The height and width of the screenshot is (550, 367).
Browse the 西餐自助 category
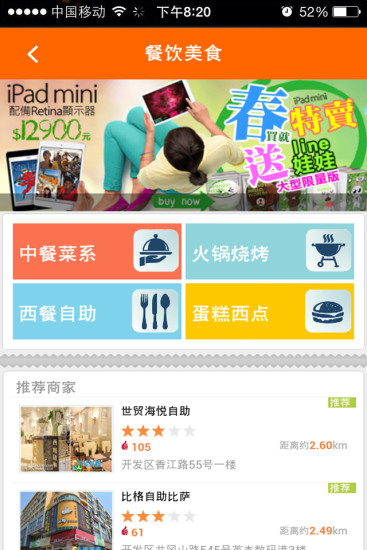pos(97,311)
